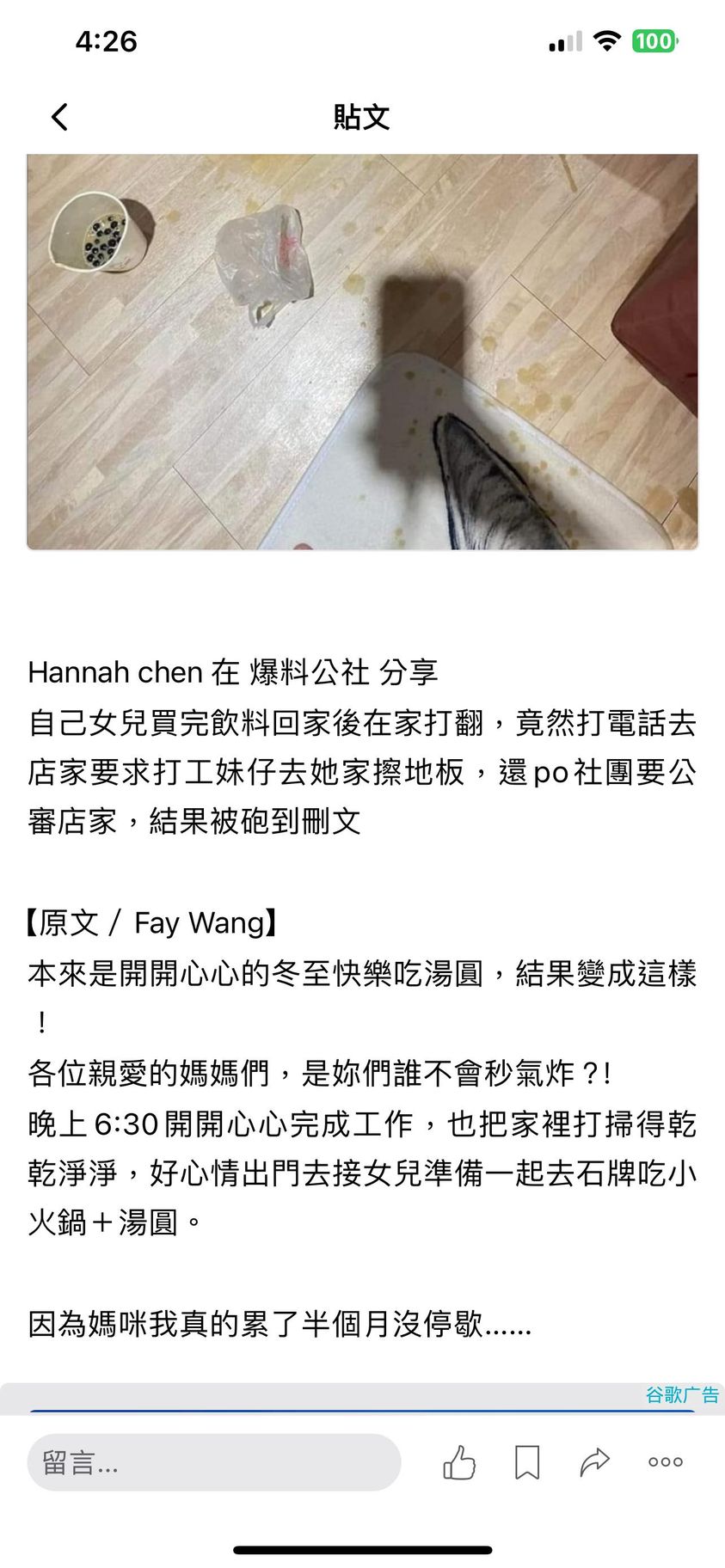The width and height of the screenshot is (725, 1568).
Task: Go back from the 貼文 page
Action: click(x=59, y=117)
